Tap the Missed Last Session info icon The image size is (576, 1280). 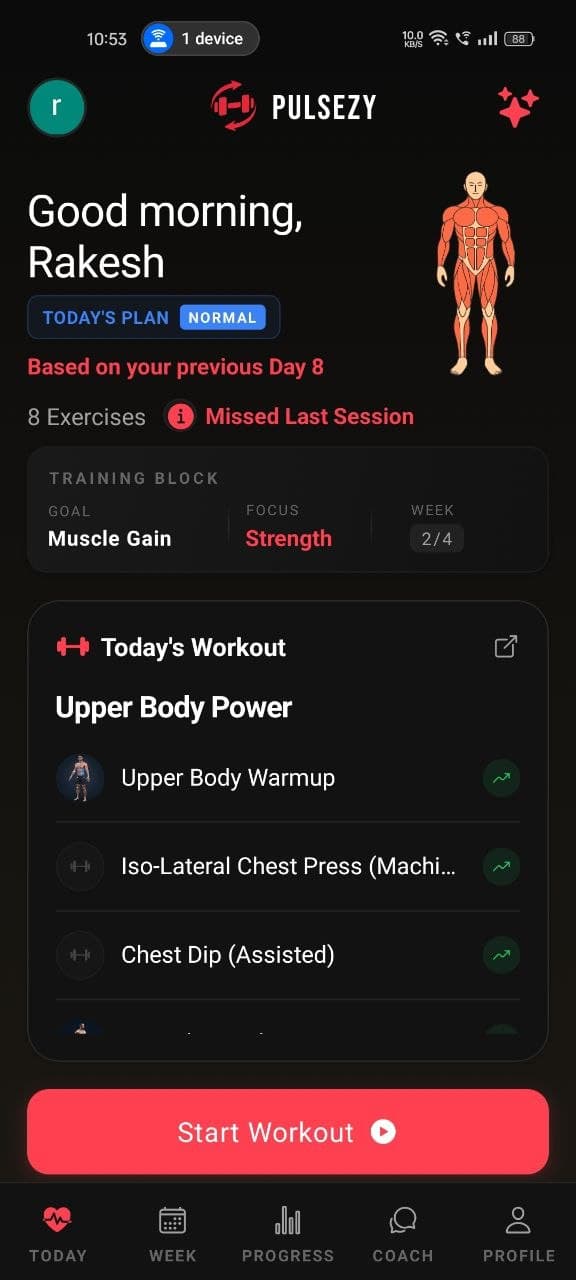coord(180,417)
